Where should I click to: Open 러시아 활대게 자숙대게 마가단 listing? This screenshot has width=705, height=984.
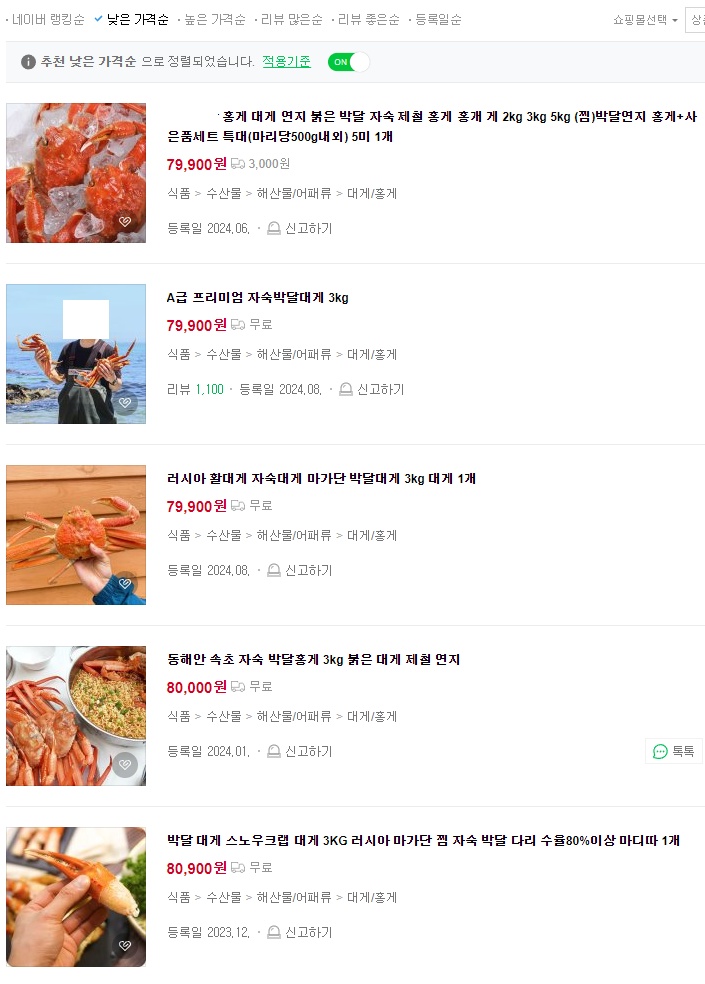(x=321, y=478)
